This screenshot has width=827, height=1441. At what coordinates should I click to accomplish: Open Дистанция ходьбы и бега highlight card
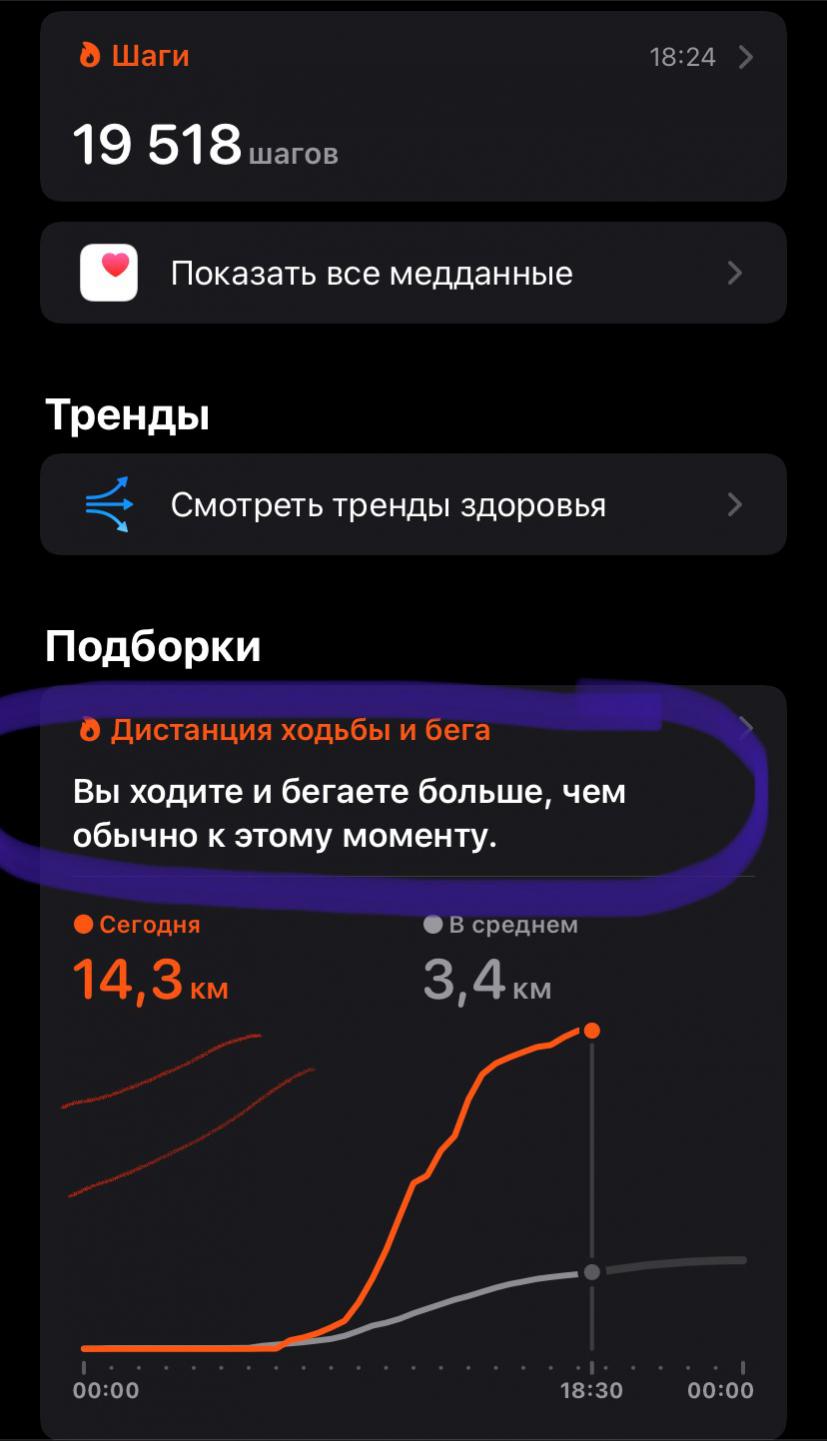412,790
